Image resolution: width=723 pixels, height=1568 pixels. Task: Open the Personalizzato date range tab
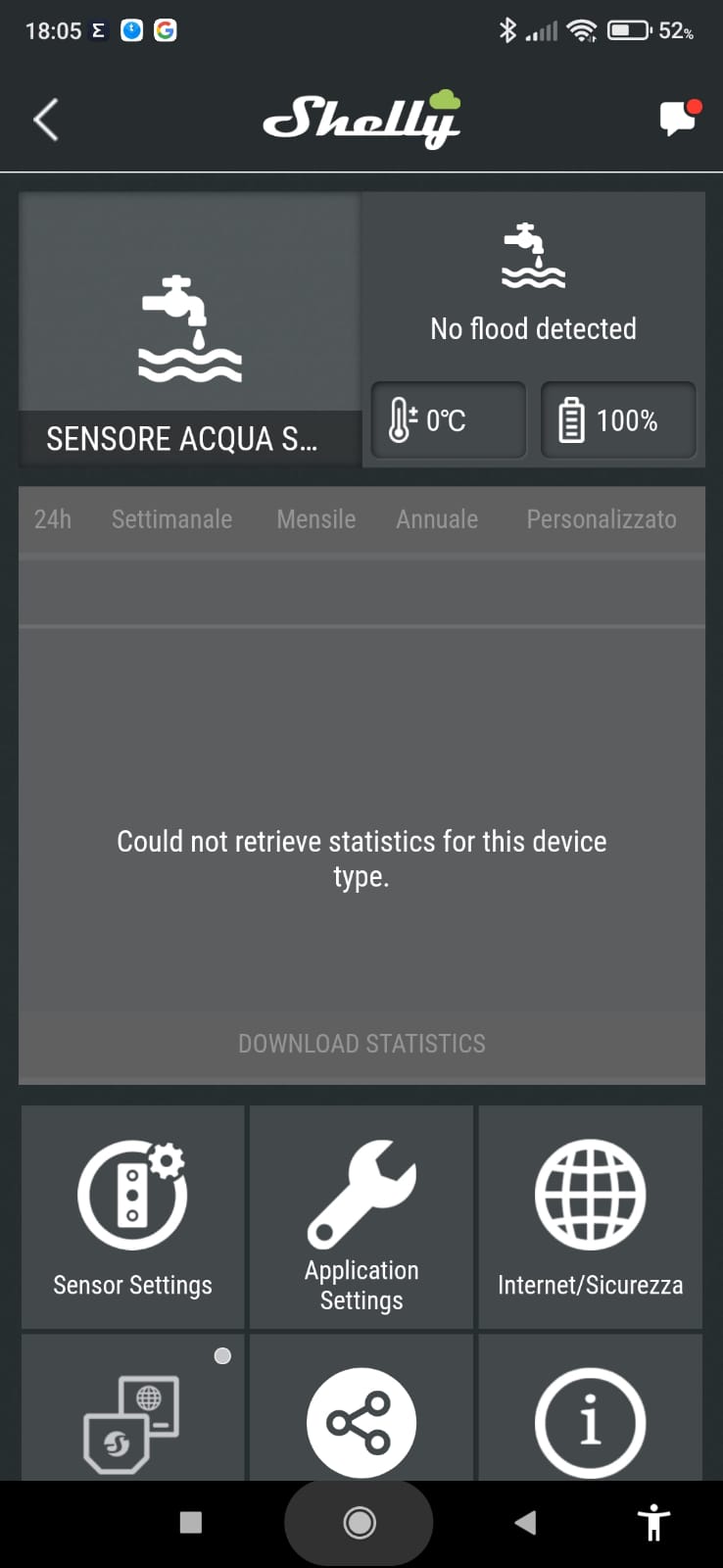tap(601, 519)
